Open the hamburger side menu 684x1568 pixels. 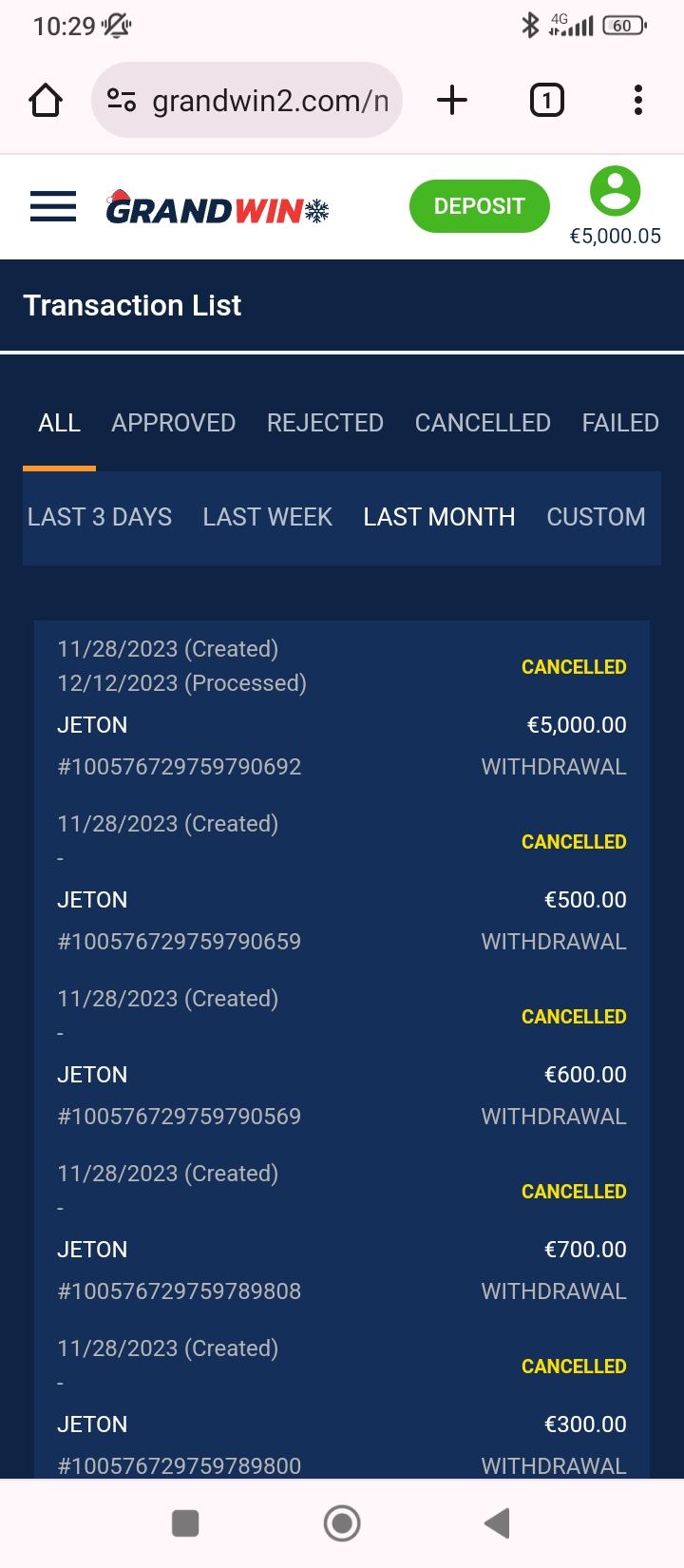pyautogui.click(x=53, y=206)
